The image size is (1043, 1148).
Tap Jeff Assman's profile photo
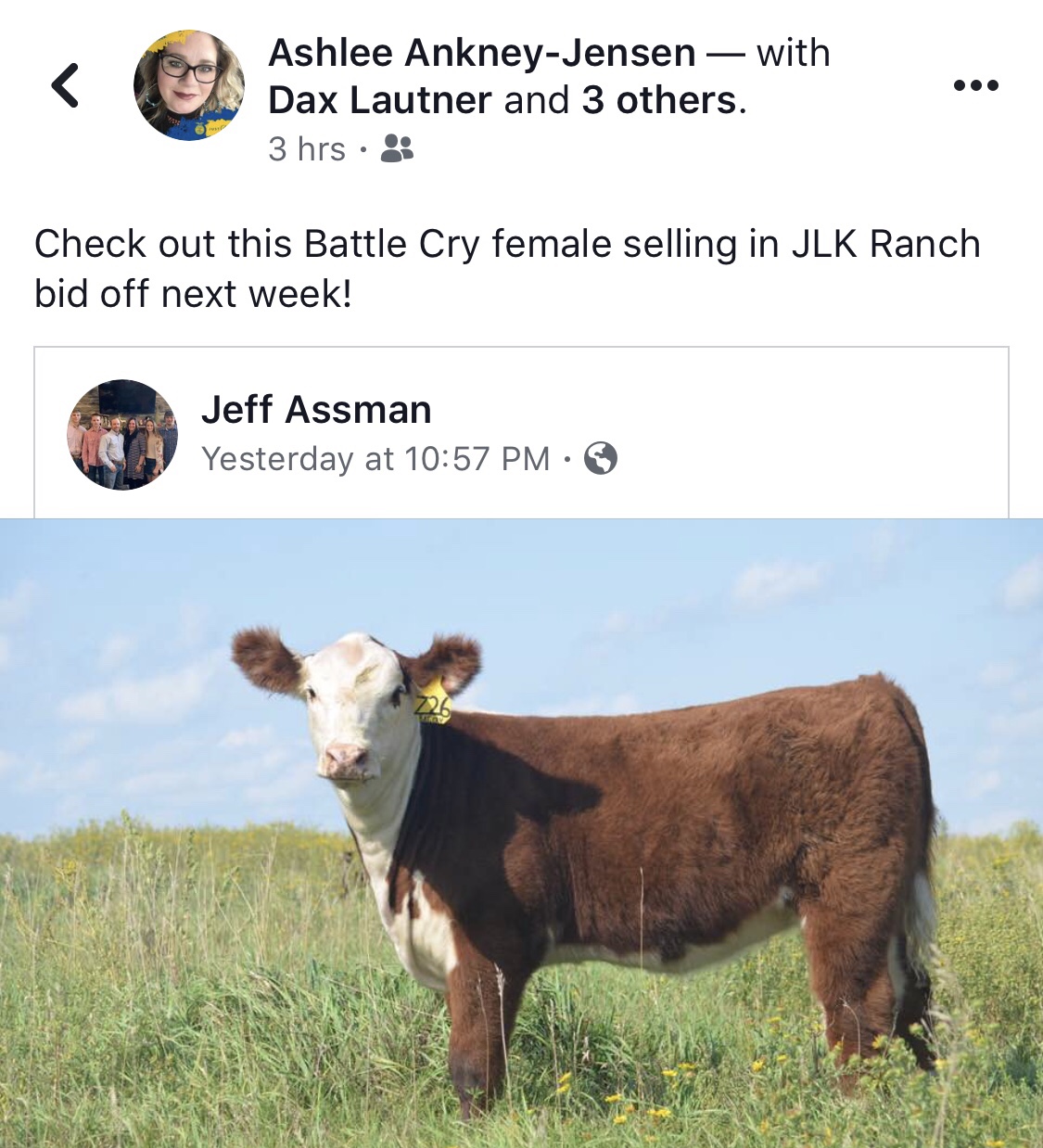[122, 434]
